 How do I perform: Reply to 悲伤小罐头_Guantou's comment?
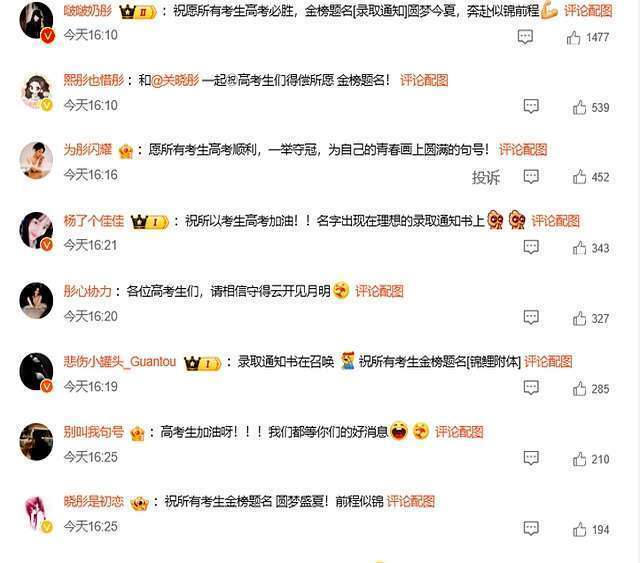(x=531, y=389)
